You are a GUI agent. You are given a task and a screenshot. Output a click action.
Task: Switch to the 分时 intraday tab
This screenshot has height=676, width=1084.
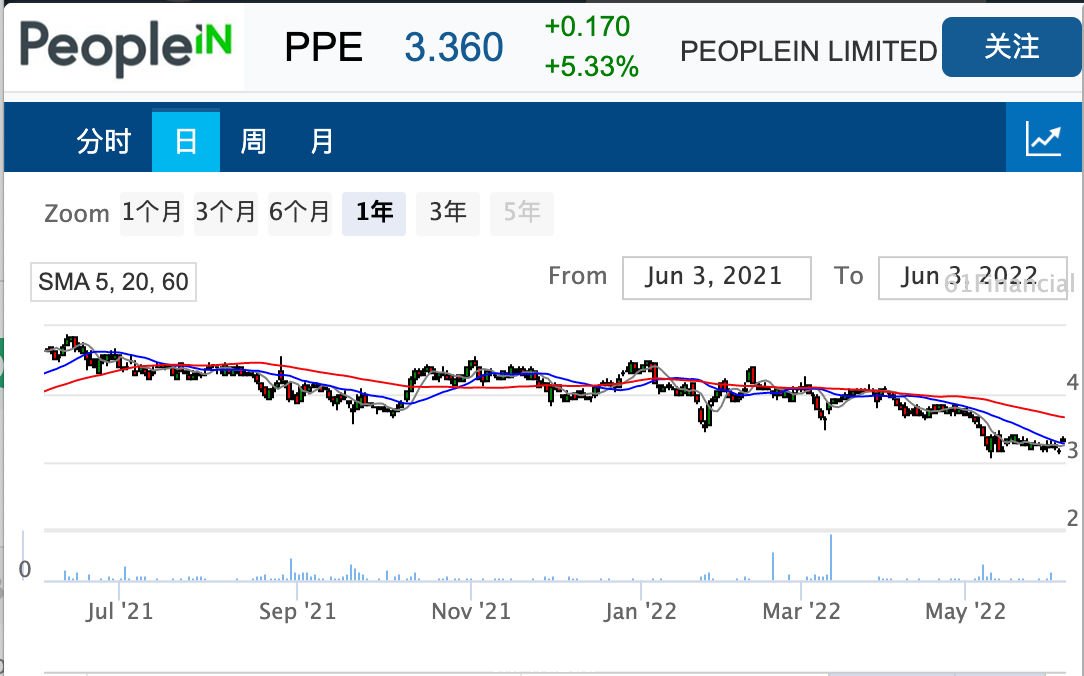pyautogui.click(x=104, y=141)
